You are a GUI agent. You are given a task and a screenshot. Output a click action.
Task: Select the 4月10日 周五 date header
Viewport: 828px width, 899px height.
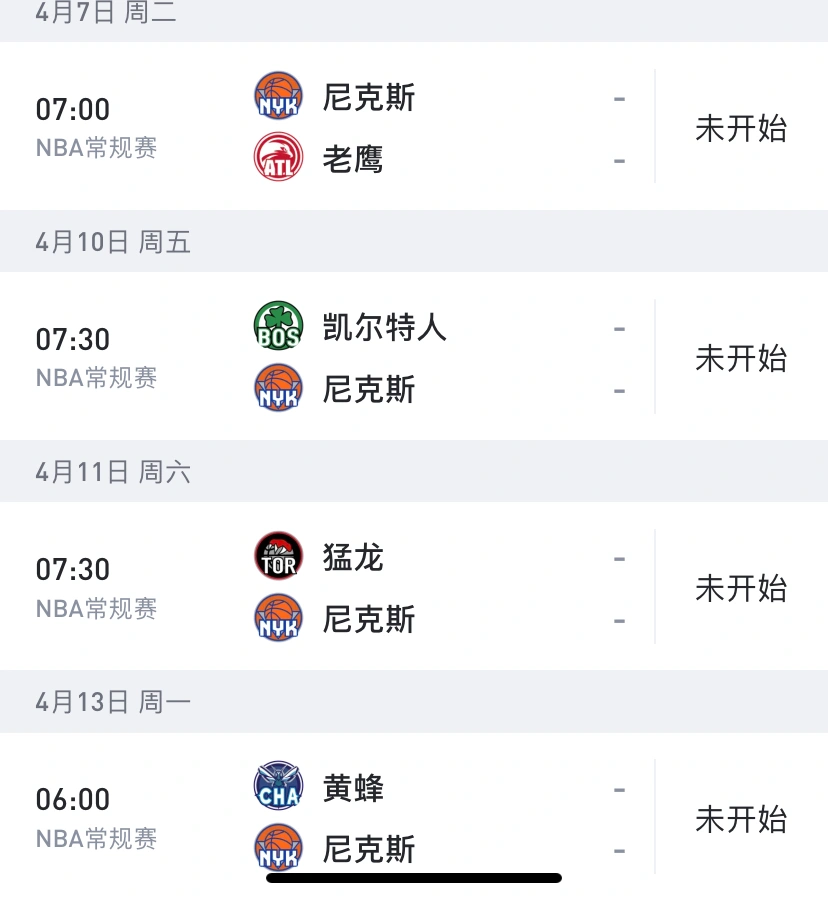tap(113, 242)
